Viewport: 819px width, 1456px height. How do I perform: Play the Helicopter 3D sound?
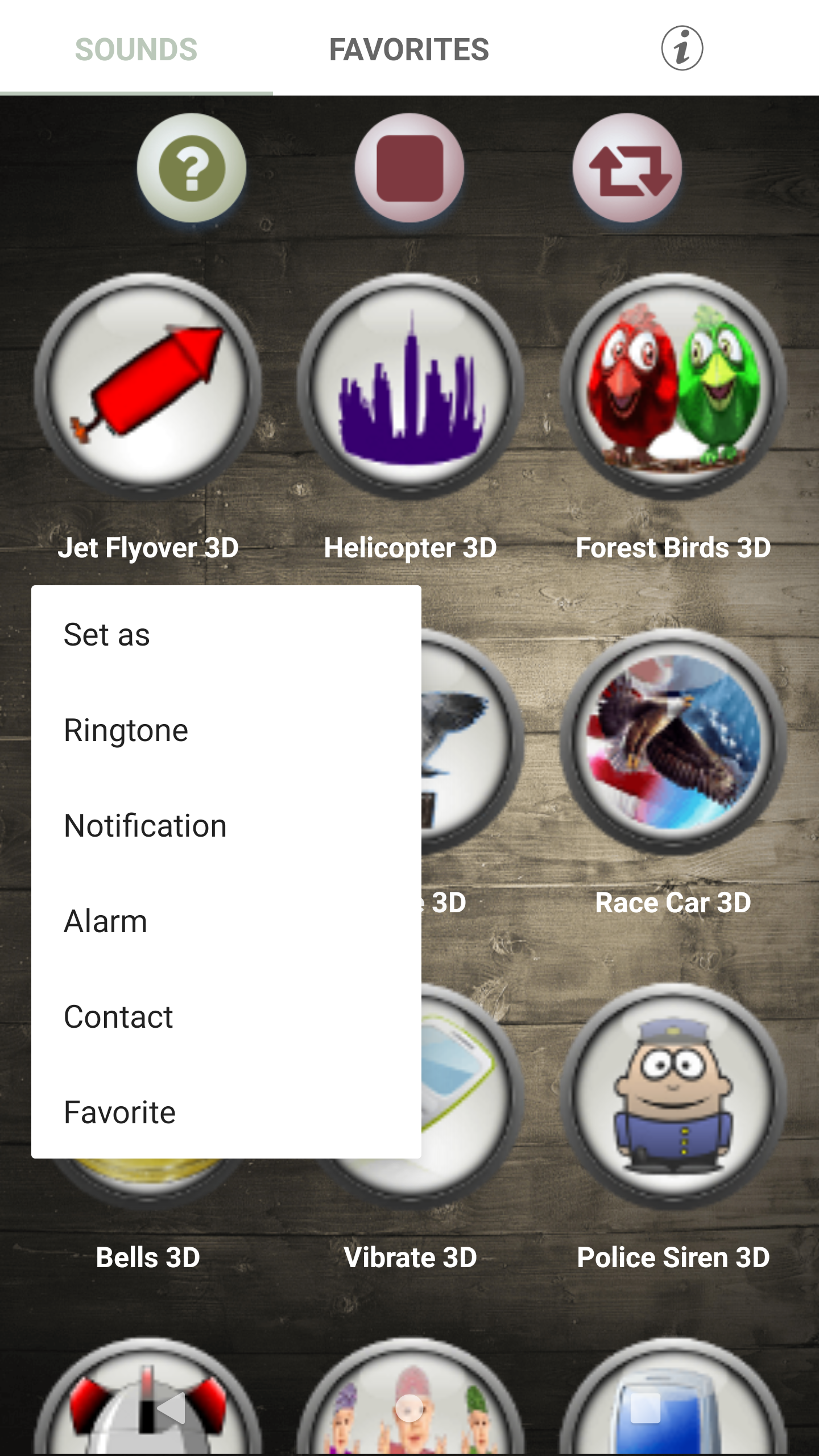410,387
